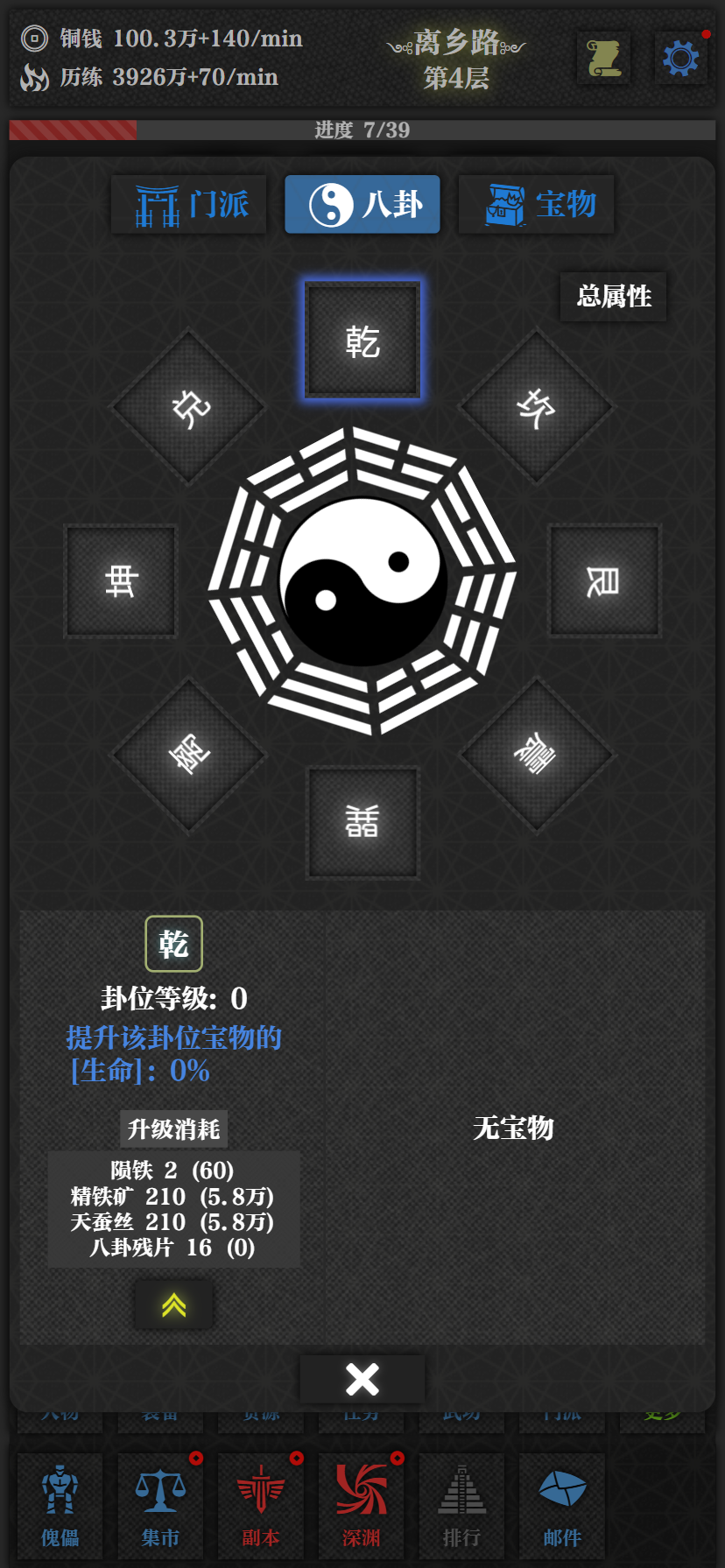The height and width of the screenshot is (1568, 725).
Task: Select the 乾 trigram slot
Action: 362,341
